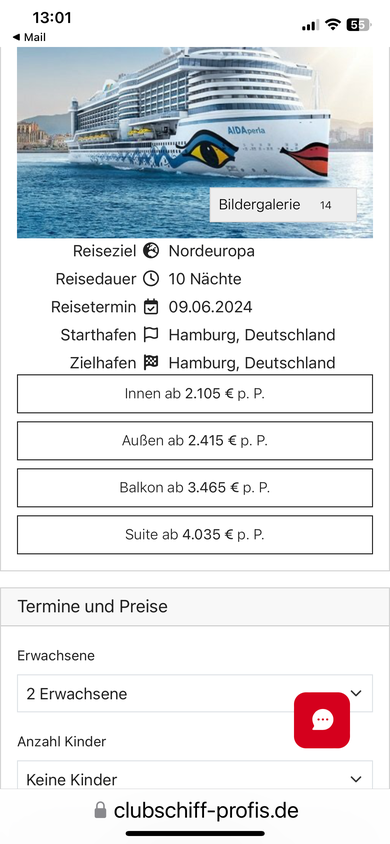The image size is (390, 844).
Task: Expand the Erwachsene dropdown
Action: pos(195,693)
